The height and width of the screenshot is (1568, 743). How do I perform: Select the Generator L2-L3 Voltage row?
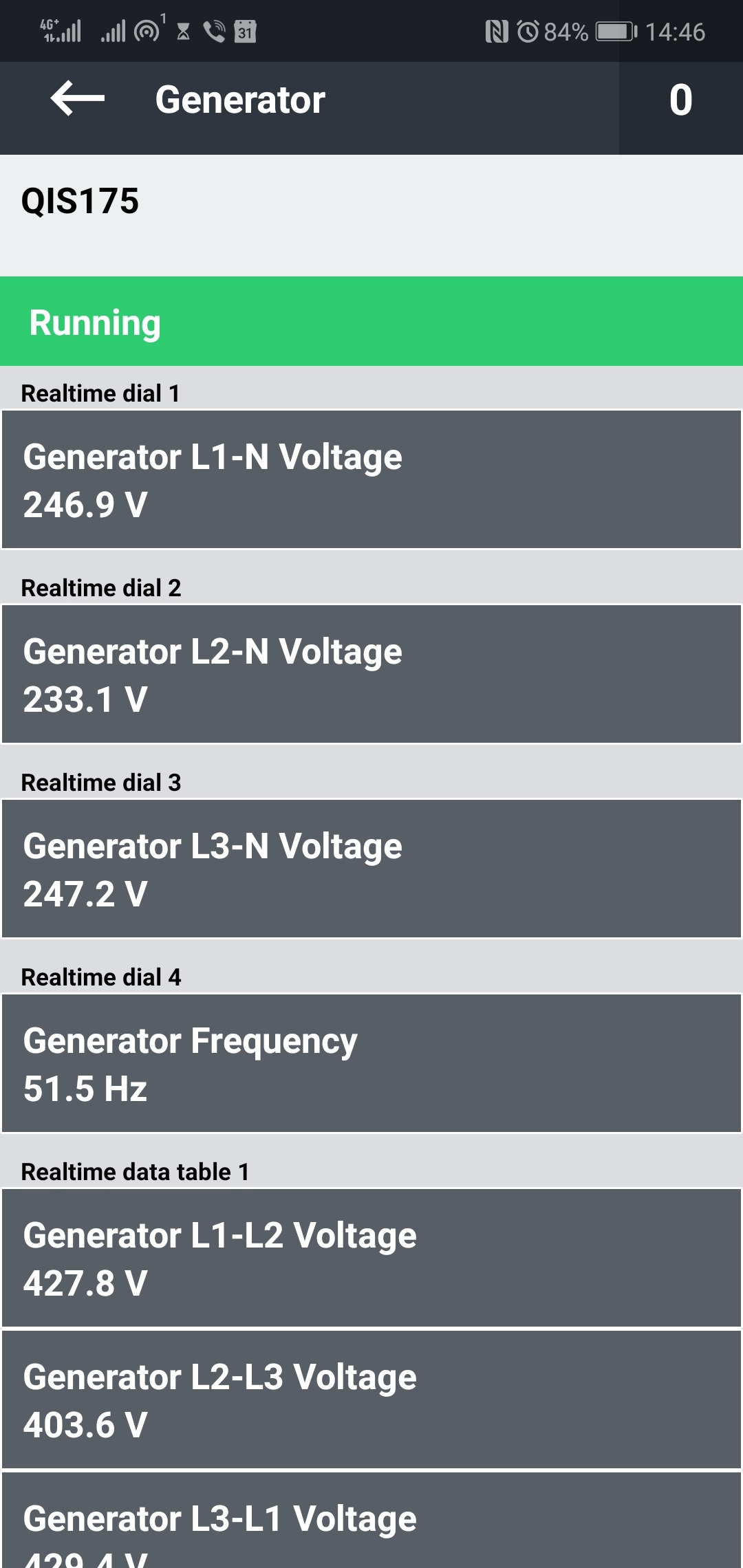[371, 1400]
